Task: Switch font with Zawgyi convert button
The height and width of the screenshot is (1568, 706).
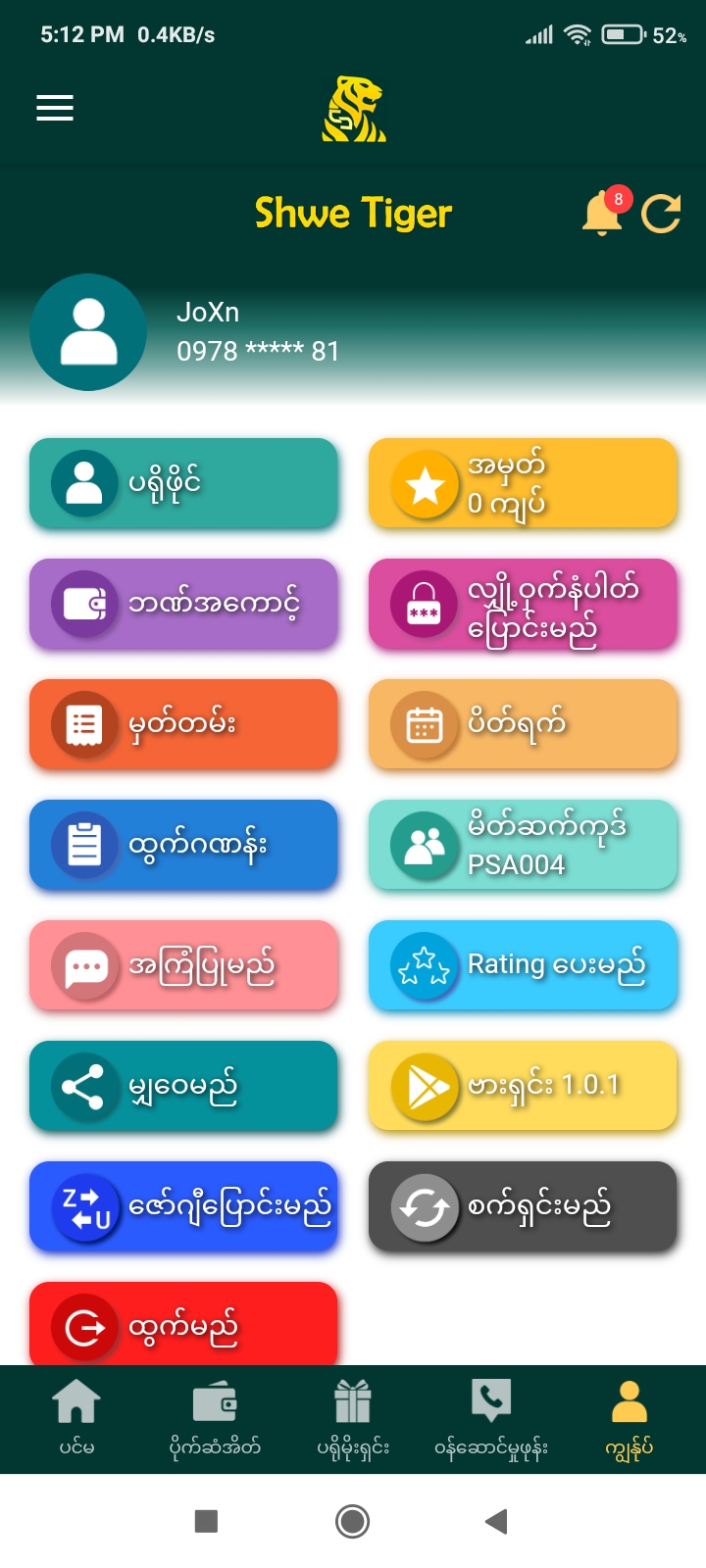Action: point(183,1206)
